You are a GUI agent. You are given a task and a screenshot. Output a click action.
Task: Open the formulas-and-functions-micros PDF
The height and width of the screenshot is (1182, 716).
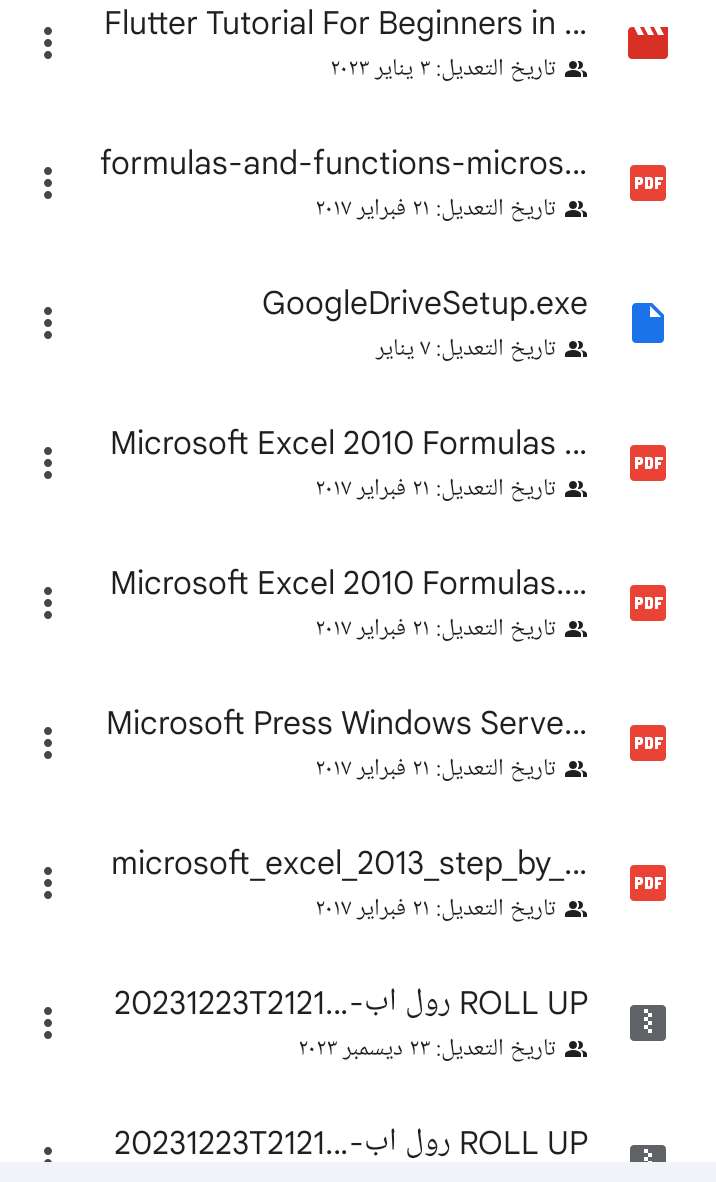[358, 183]
